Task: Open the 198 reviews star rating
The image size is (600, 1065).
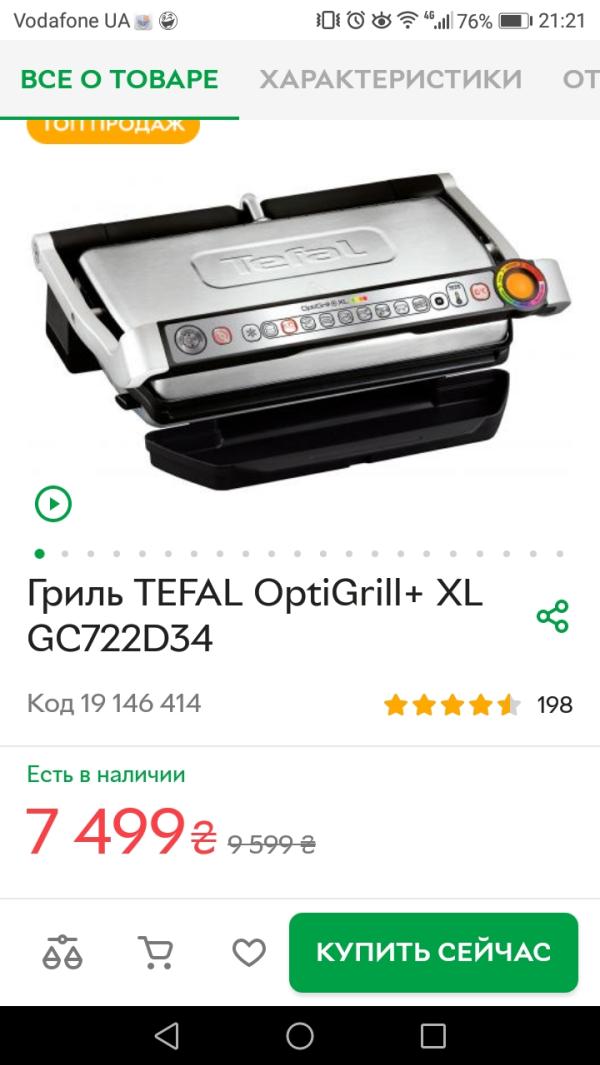Action: [478, 705]
